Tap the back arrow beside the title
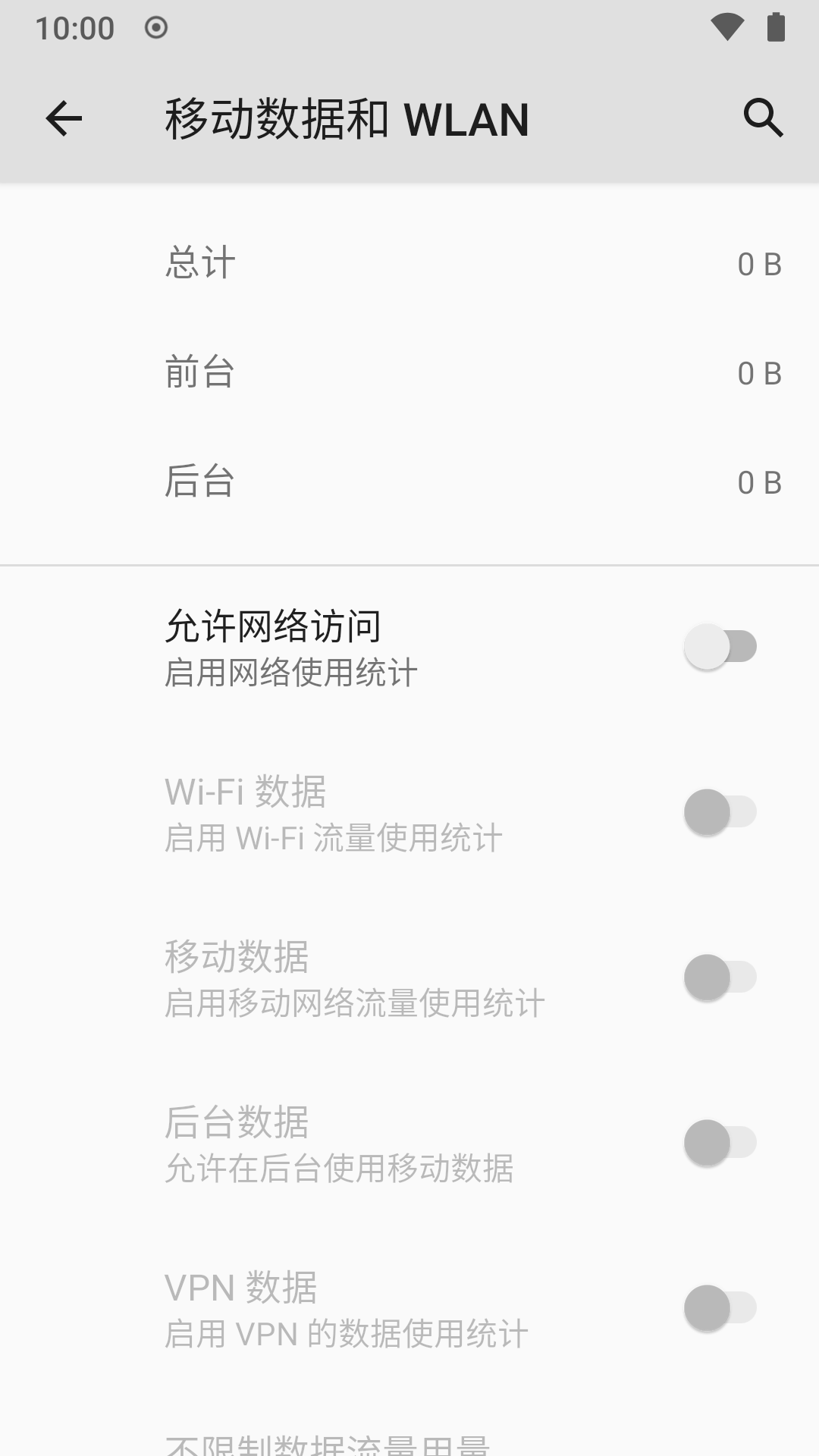The height and width of the screenshot is (1456, 819). pos(64,118)
